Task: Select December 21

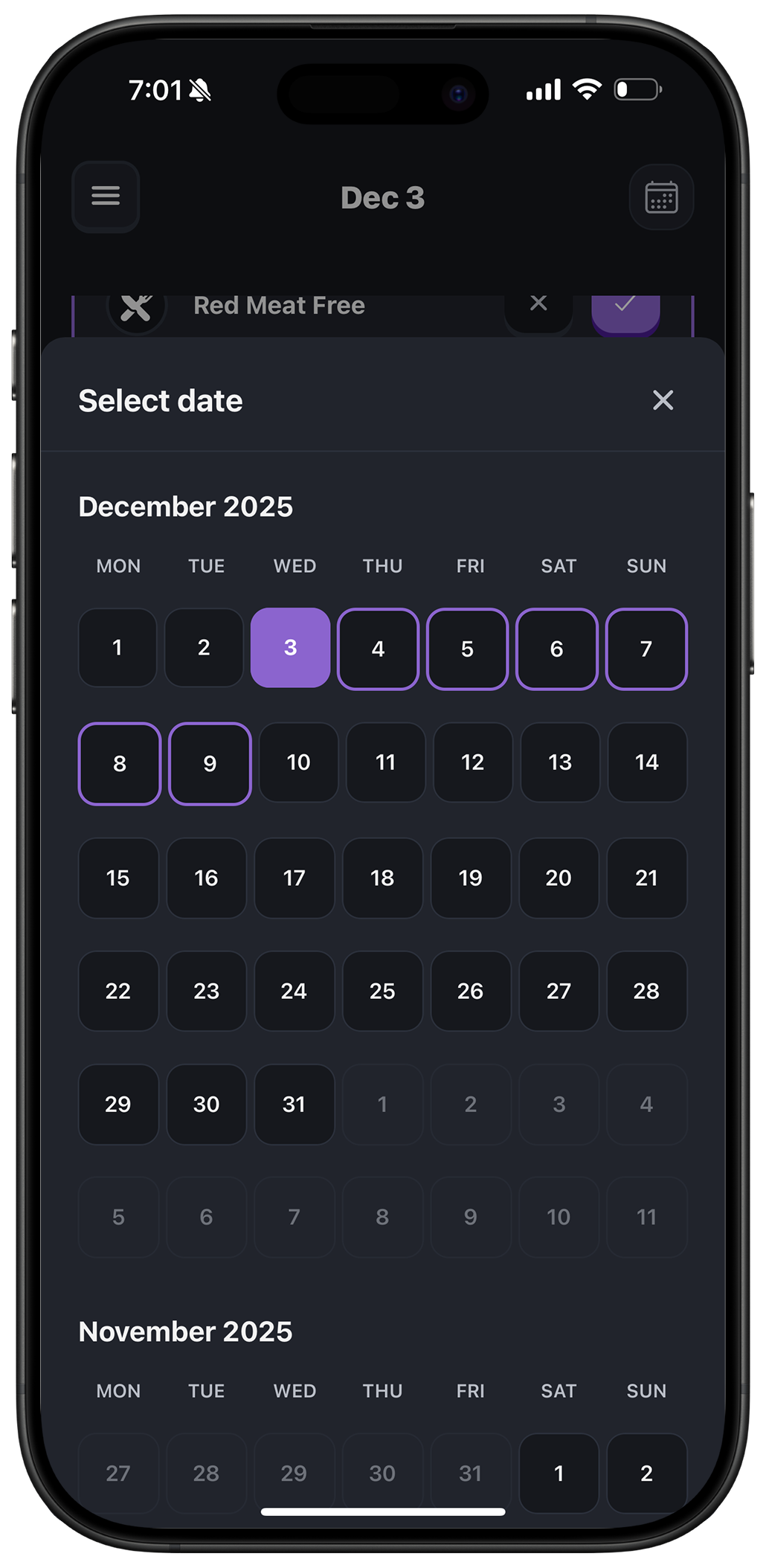Action: point(646,878)
